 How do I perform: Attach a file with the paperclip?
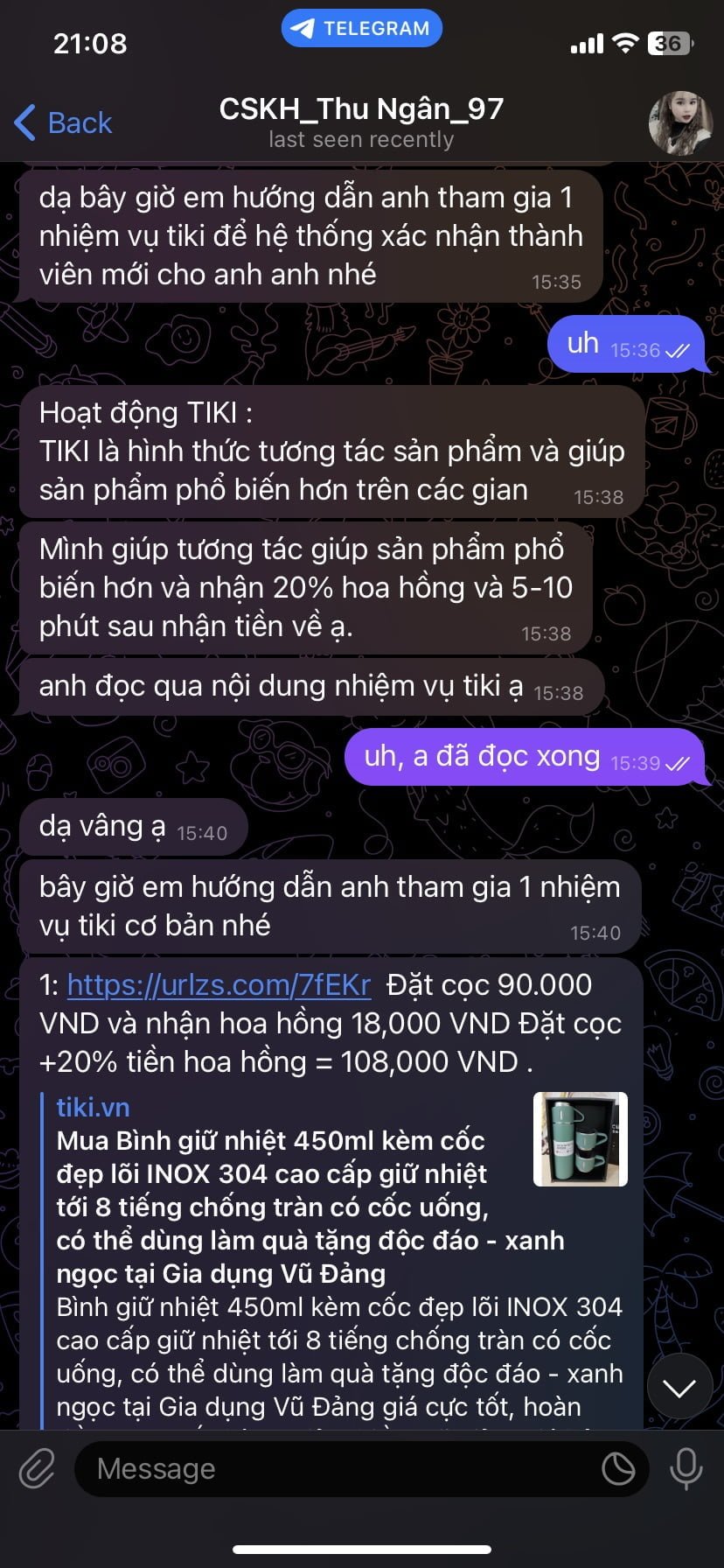(37, 1468)
